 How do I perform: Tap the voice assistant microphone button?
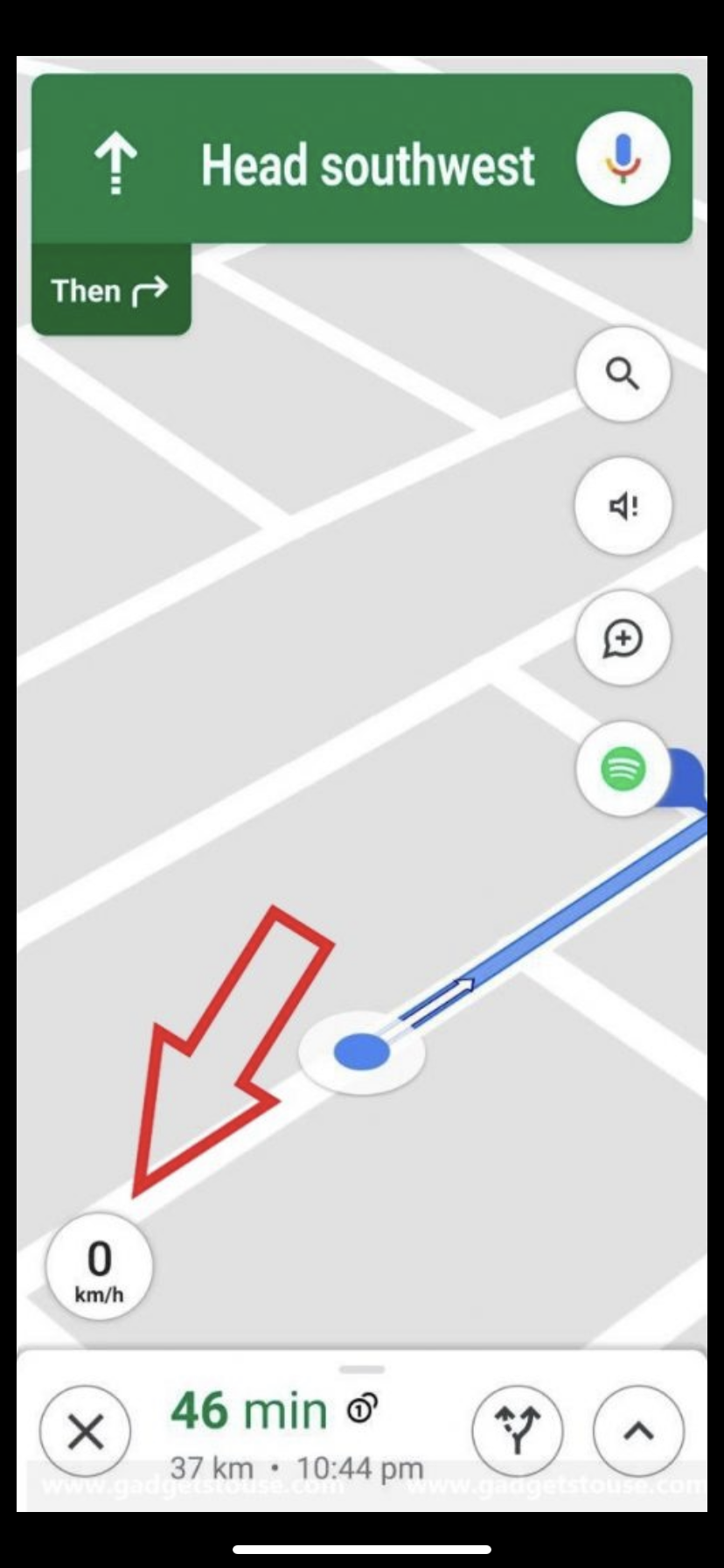point(623,160)
